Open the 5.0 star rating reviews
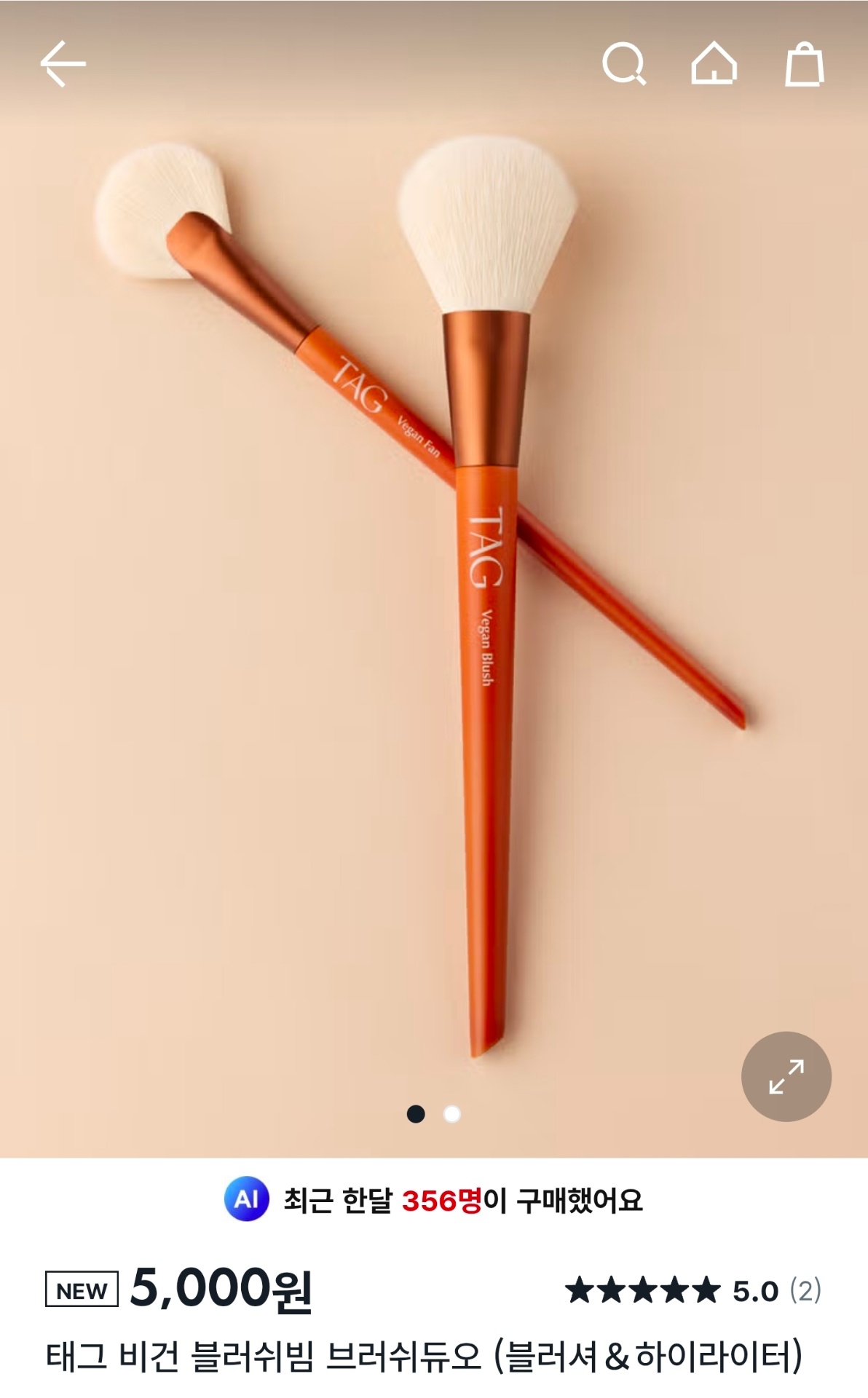 pyautogui.click(x=693, y=1291)
